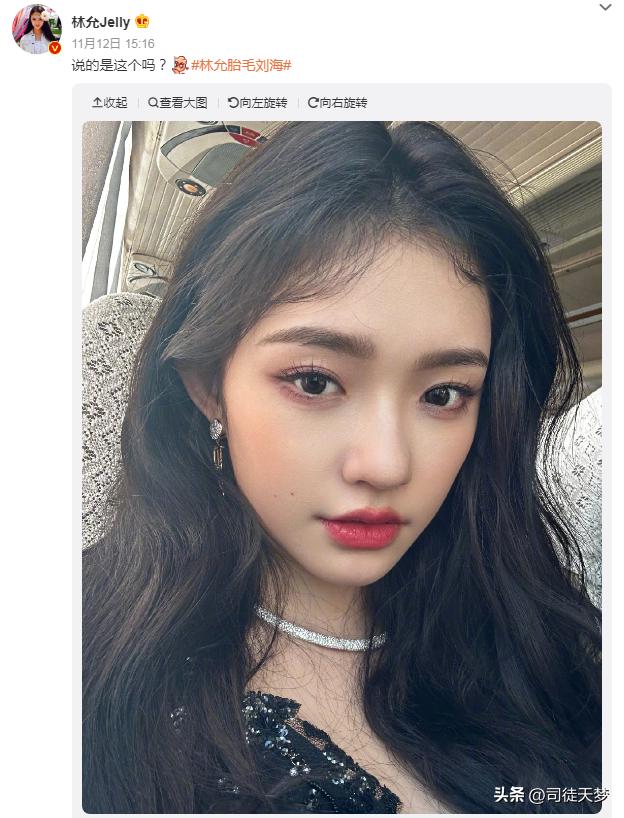View the large image via 查看大图

coord(178,103)
